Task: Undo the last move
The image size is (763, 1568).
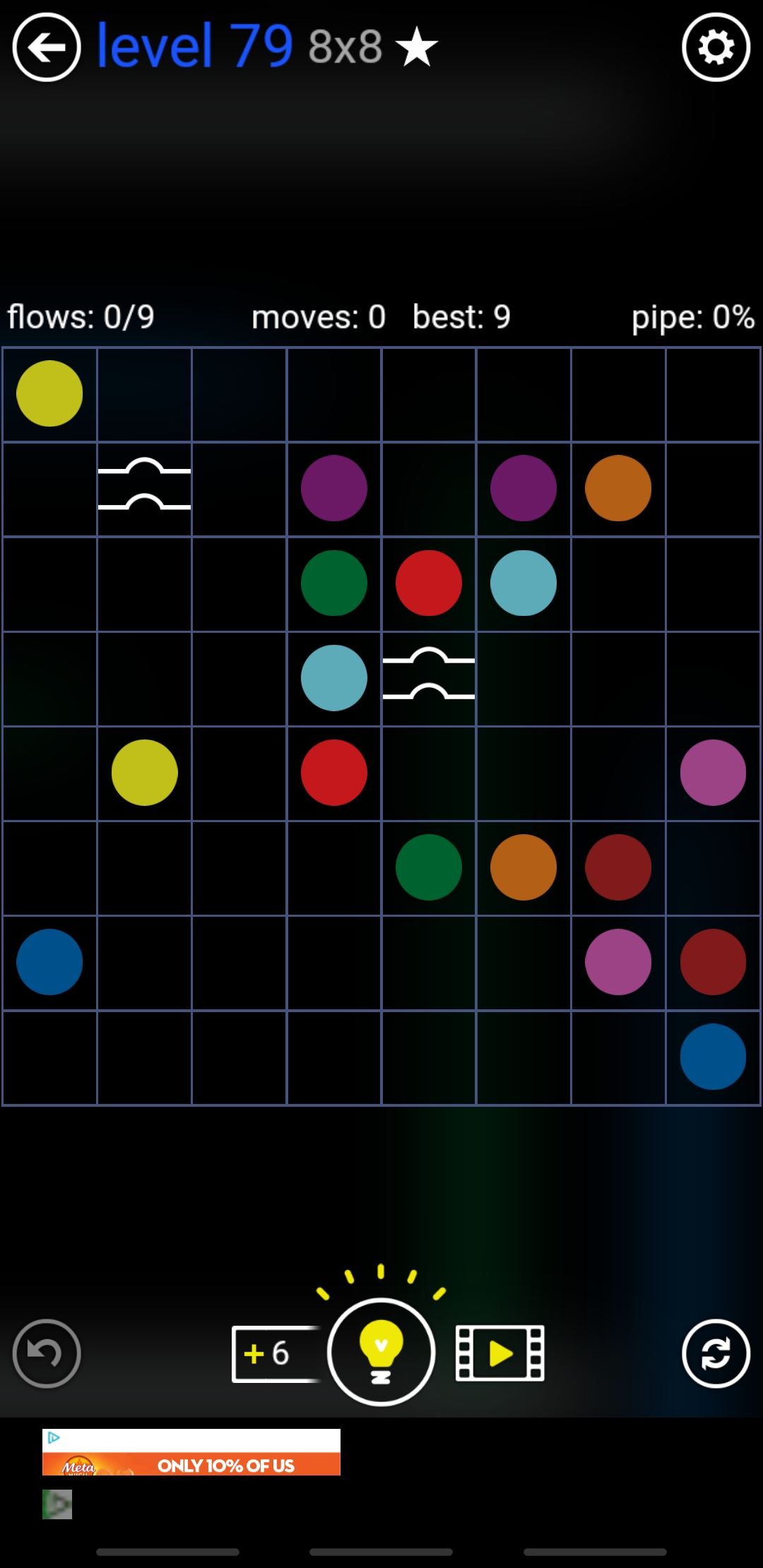Action: tap(47, 1353)
